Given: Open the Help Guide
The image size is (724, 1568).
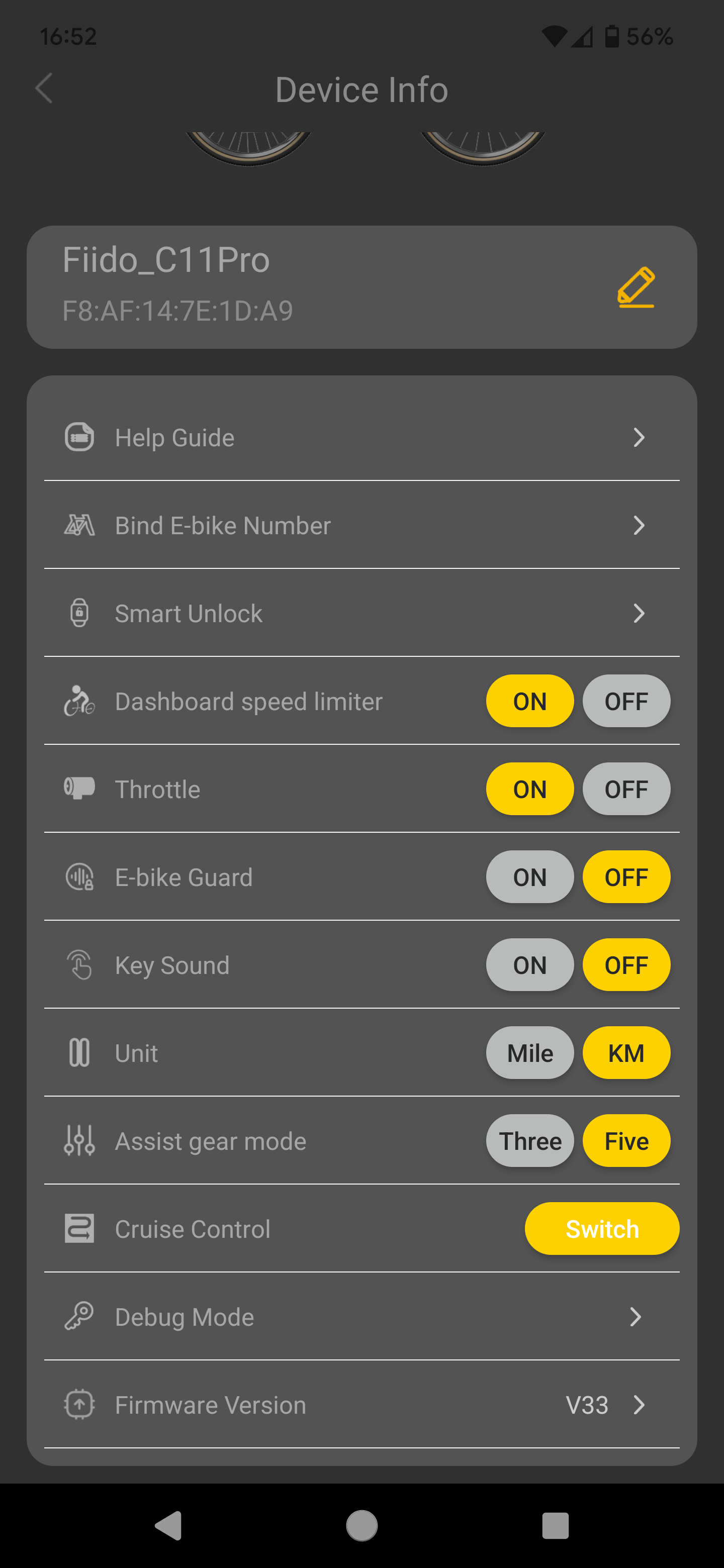Looking at the screenshot, I should point(361,438).
